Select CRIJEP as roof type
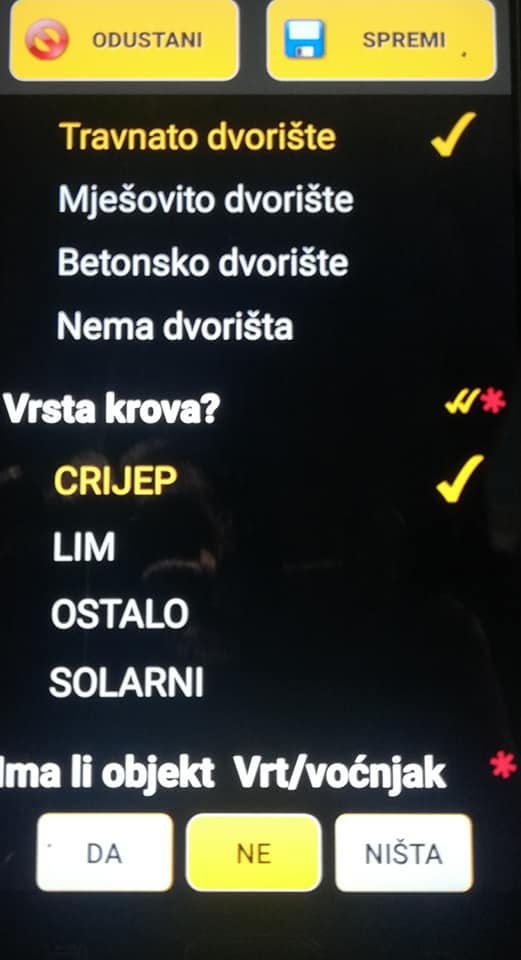 pyautogui.click(x=267, y=480)
